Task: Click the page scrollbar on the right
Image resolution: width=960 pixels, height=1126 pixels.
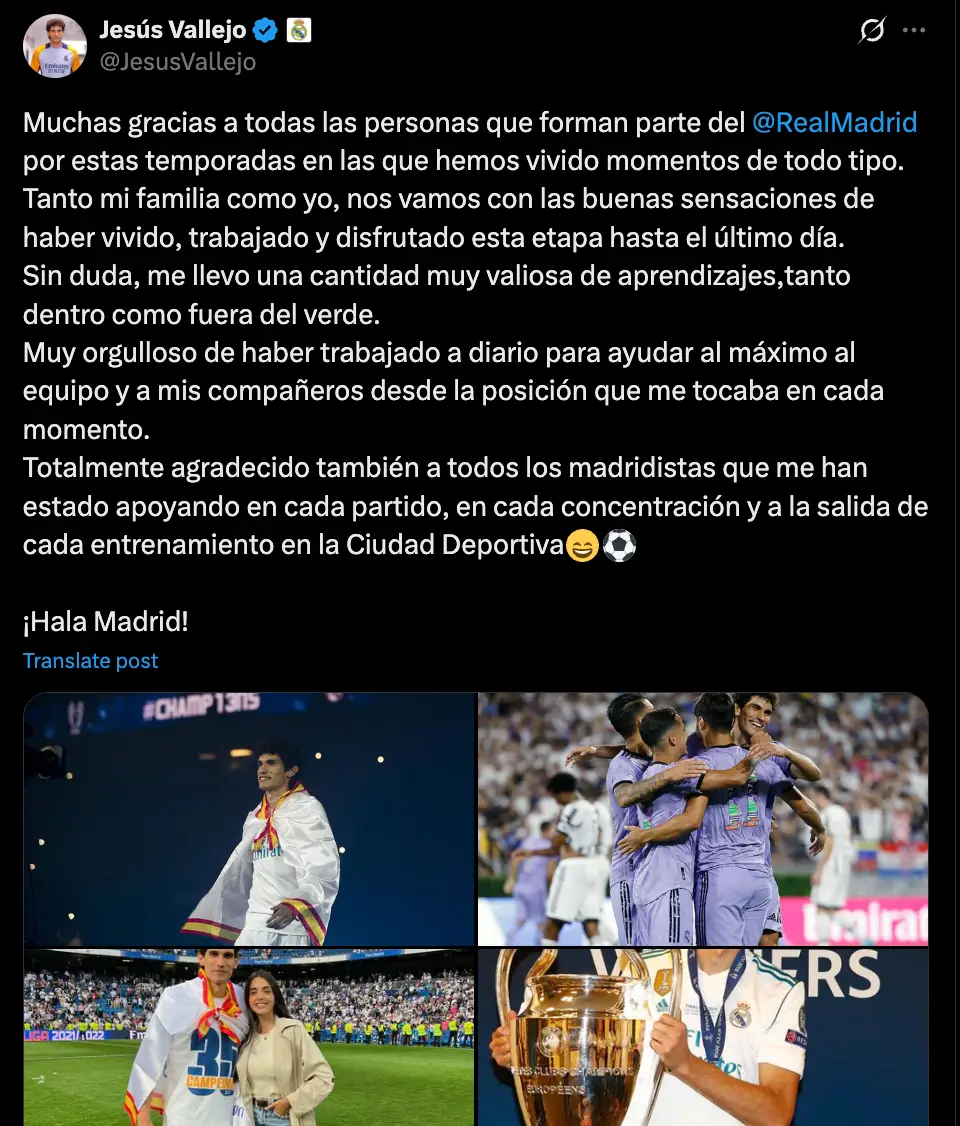Action: [x=955, y=400]
